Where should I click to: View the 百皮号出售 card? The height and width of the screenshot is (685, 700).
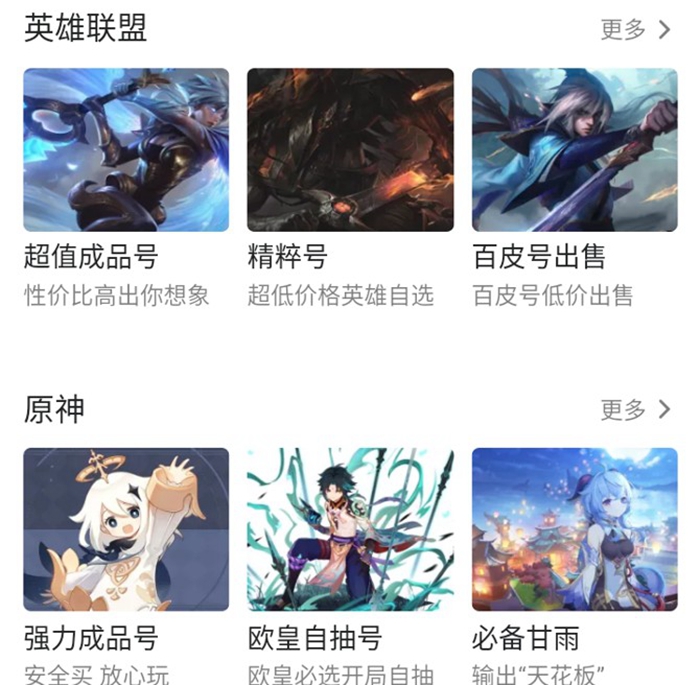574,150
